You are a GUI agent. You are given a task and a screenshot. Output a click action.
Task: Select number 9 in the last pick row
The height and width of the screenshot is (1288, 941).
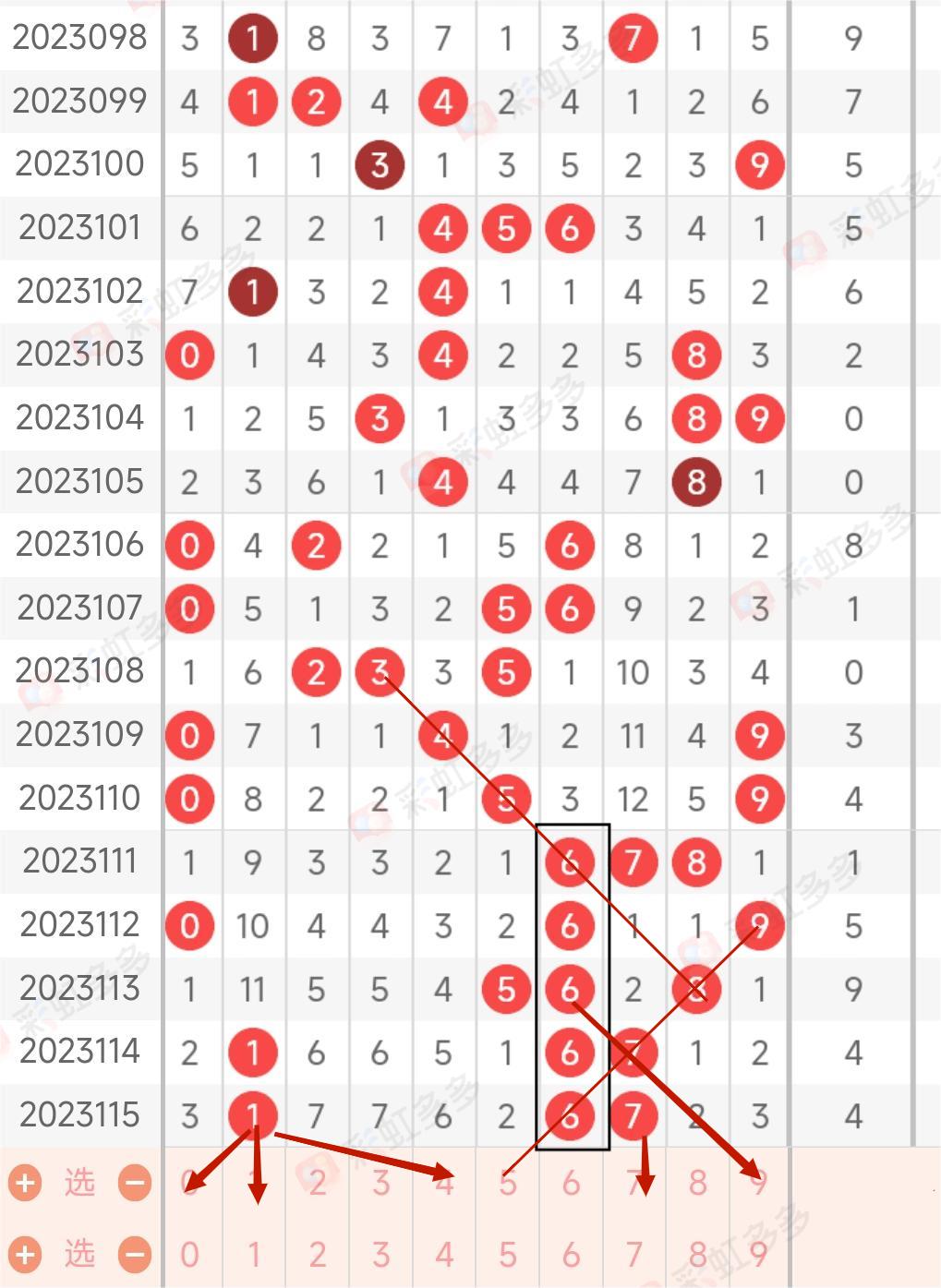pyautogui.click(x=760, y=1254)
